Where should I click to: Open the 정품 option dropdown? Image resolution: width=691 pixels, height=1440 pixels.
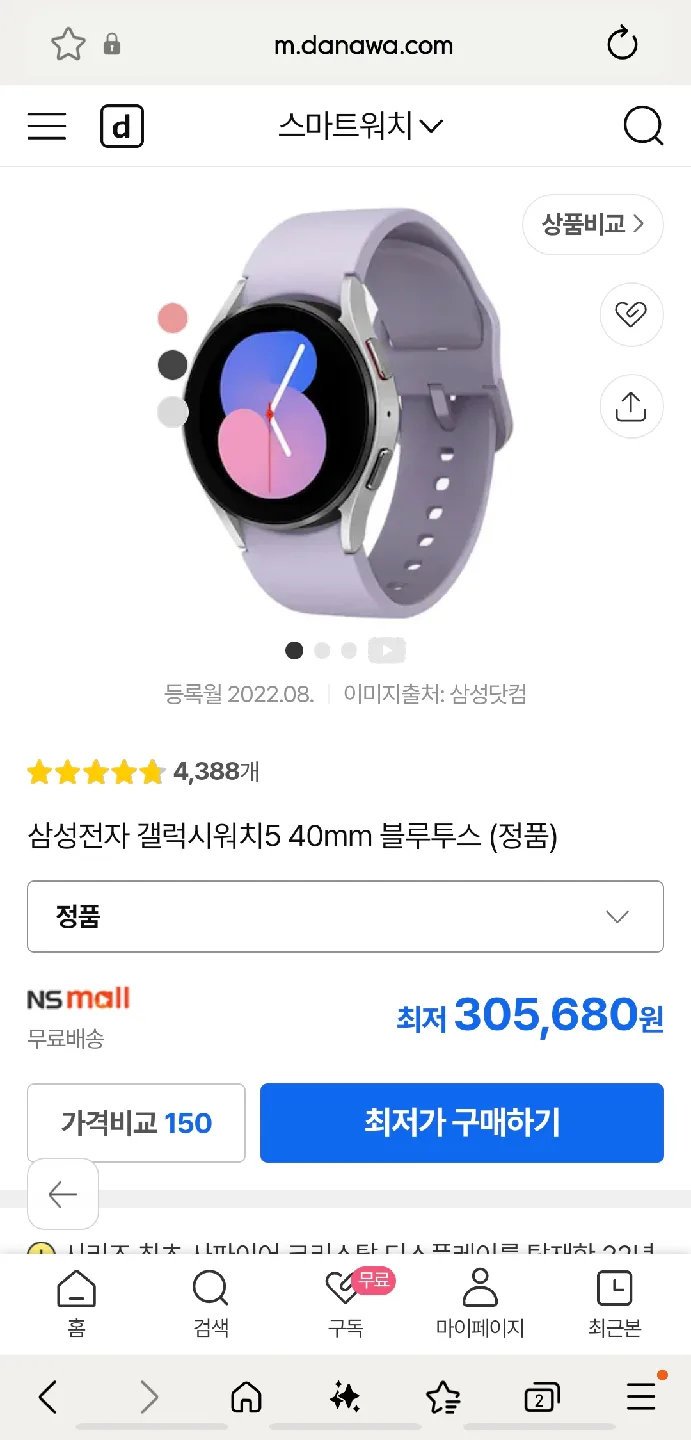(345, 916)
